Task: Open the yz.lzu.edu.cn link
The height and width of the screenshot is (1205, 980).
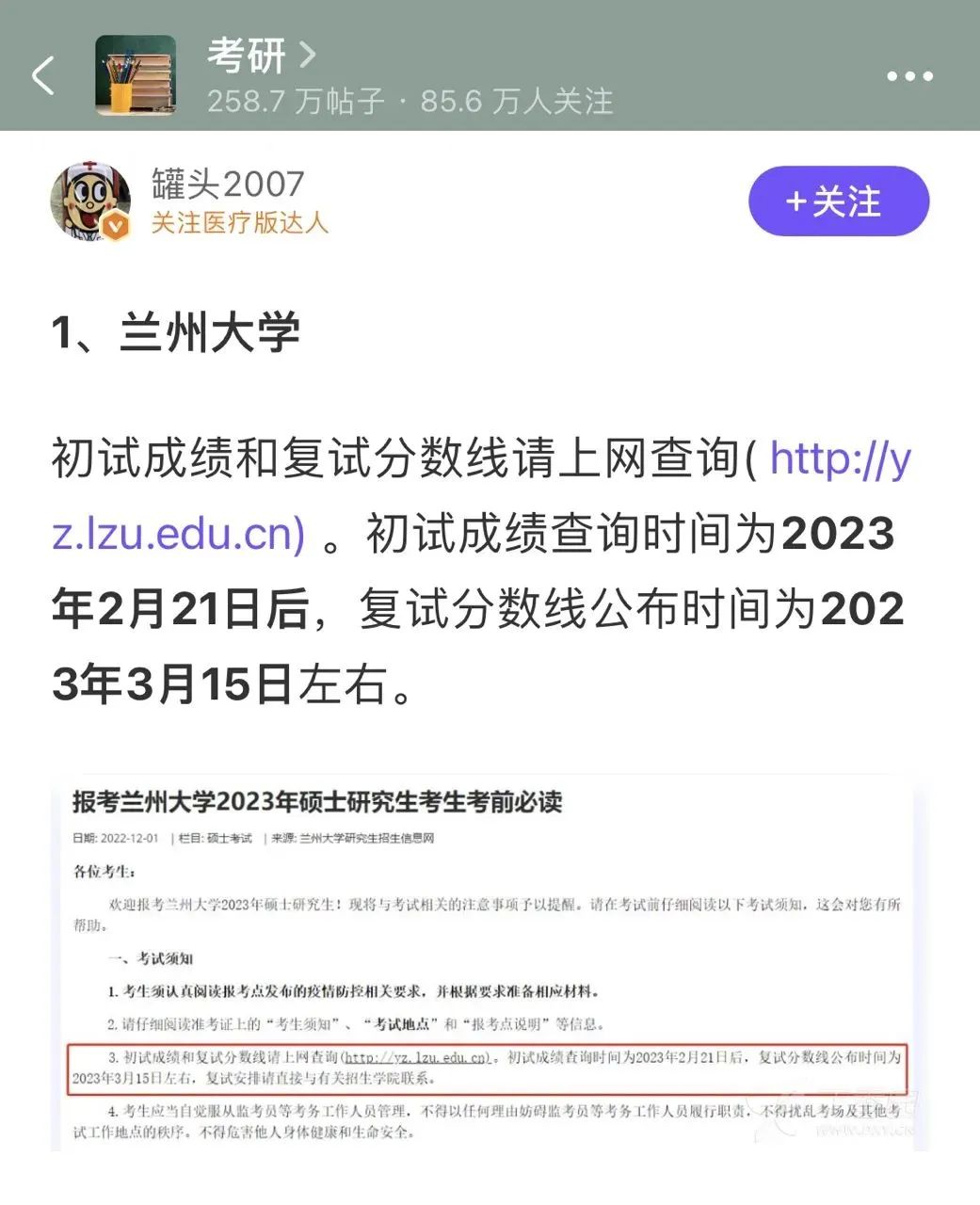Action: tap(179, 534)
